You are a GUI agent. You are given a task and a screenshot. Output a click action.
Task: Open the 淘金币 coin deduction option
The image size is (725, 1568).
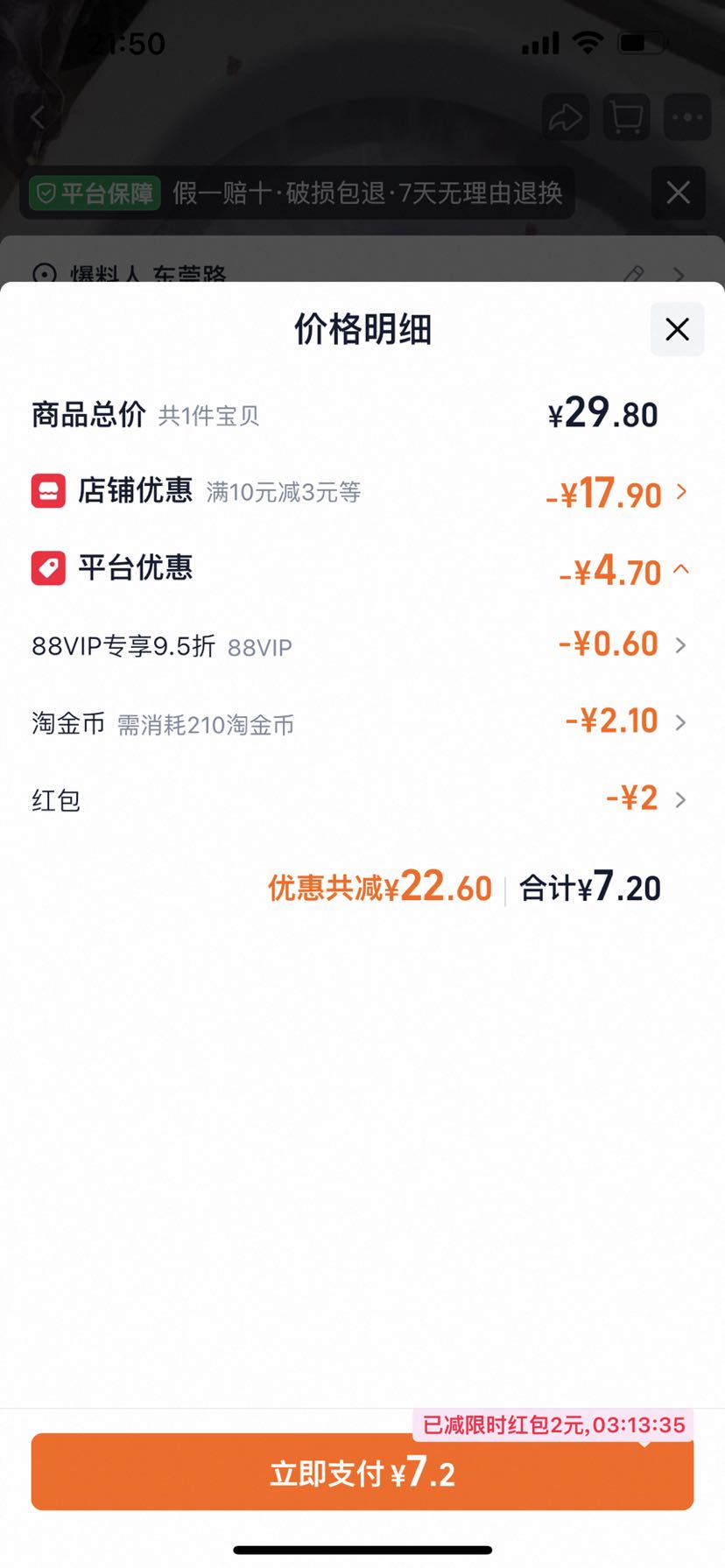coord(362,723)
